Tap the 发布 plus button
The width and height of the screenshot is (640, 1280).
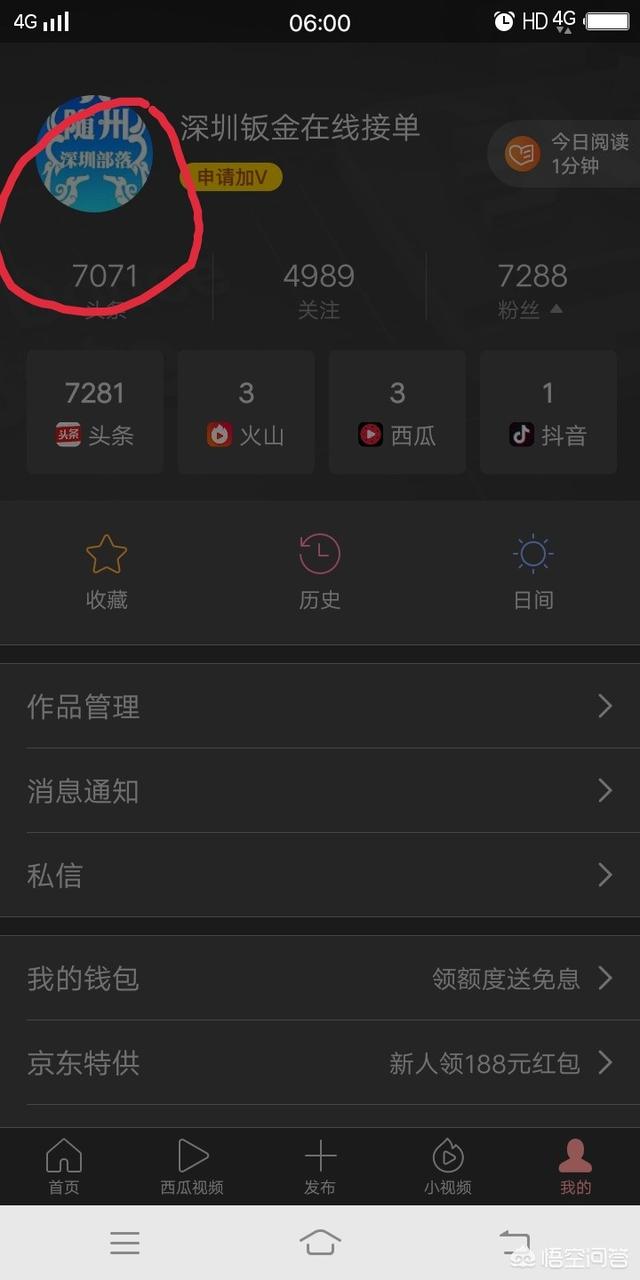click(320, 1167)
